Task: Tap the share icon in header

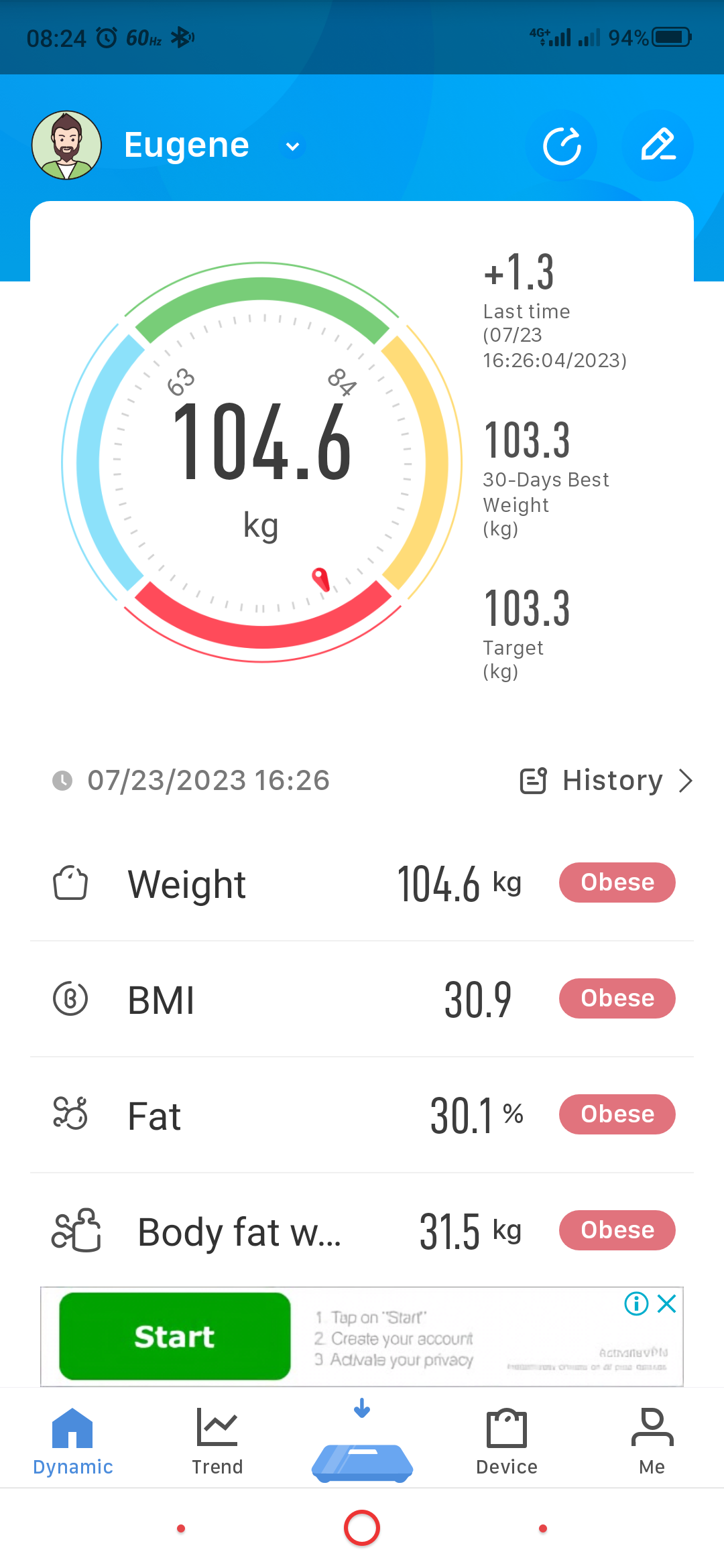Action: click(x=562, y=145)
